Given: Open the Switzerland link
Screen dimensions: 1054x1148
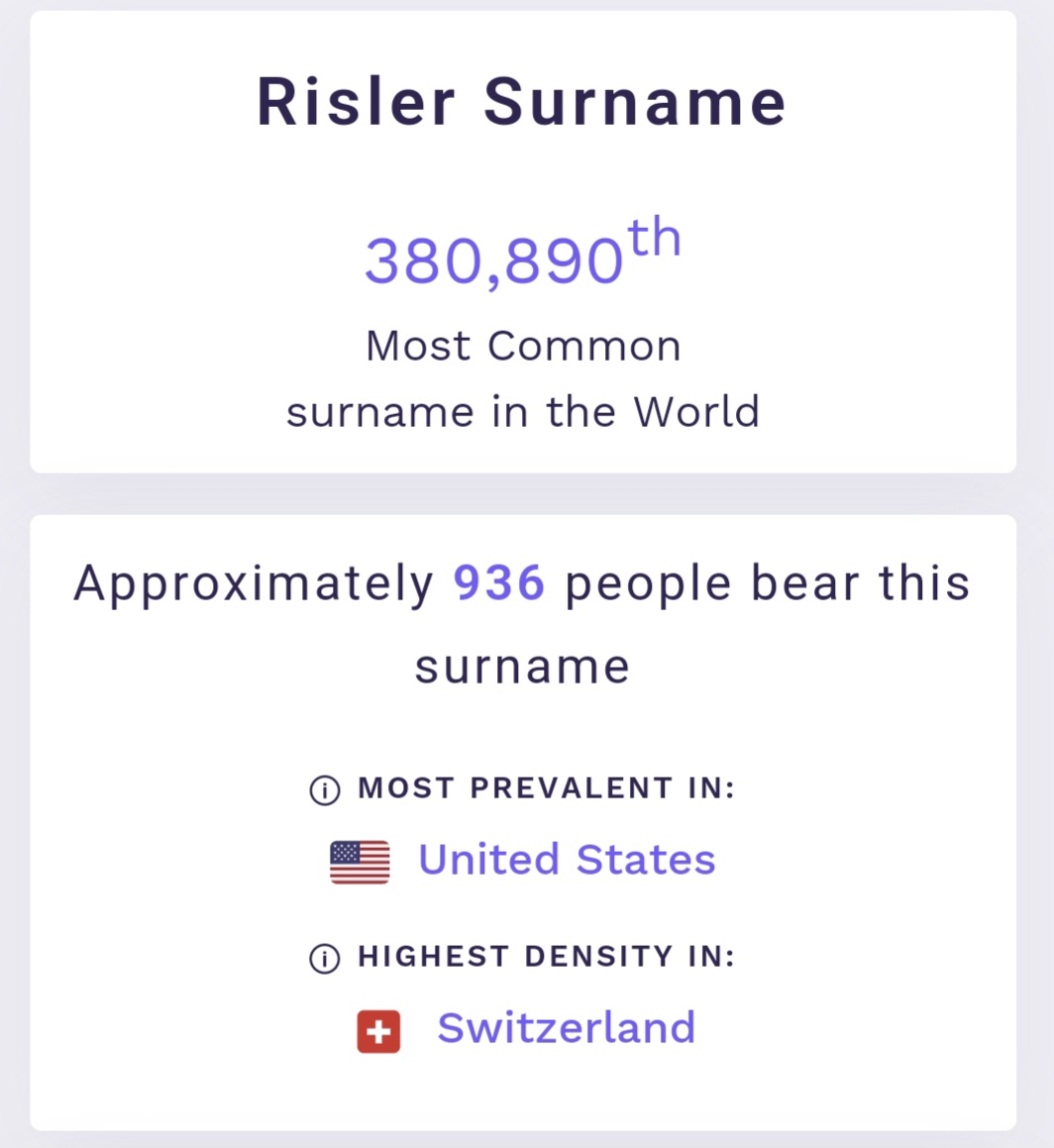Looking at the screenshot, I should [x=566, y=1028].
